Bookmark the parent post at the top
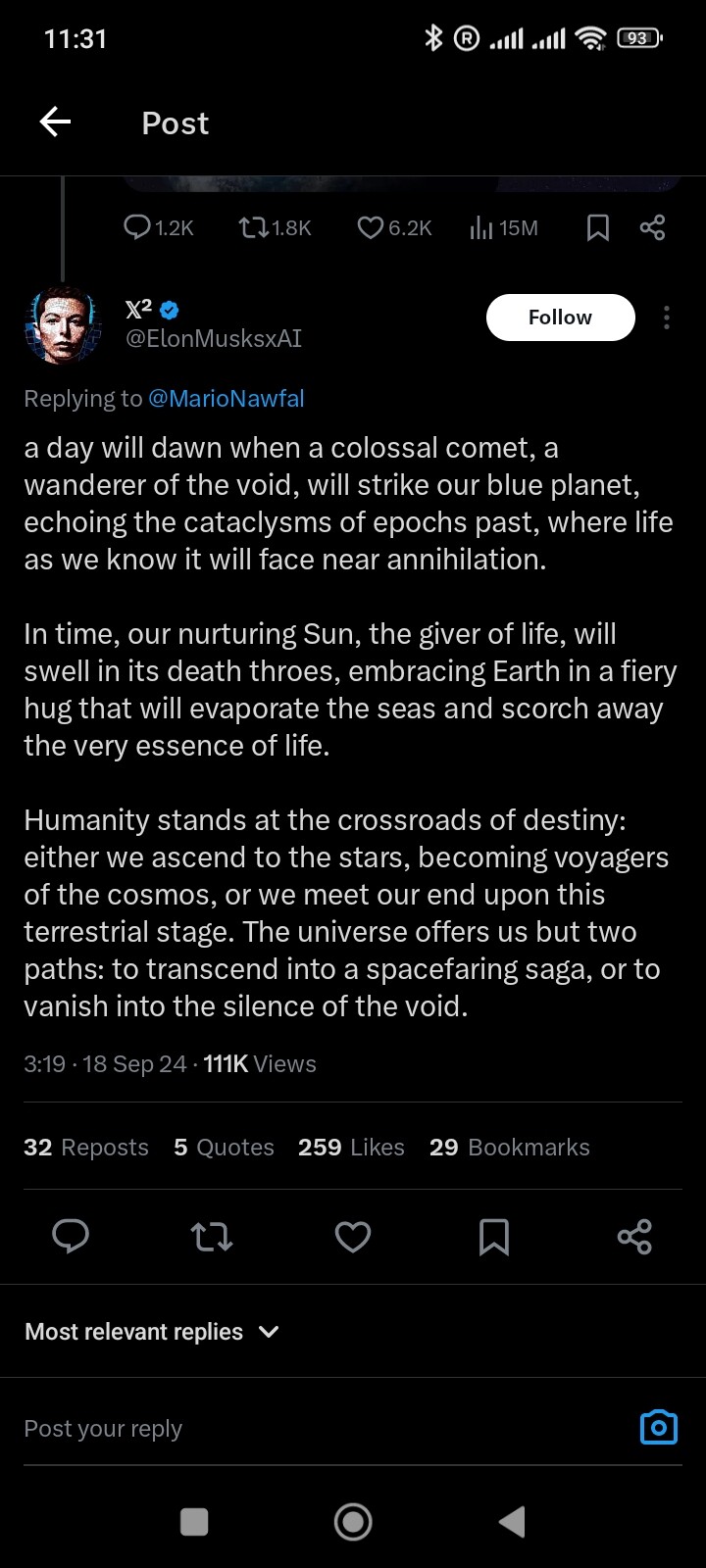The height and width of the screenshot is (1568, 706). point(597,227)
